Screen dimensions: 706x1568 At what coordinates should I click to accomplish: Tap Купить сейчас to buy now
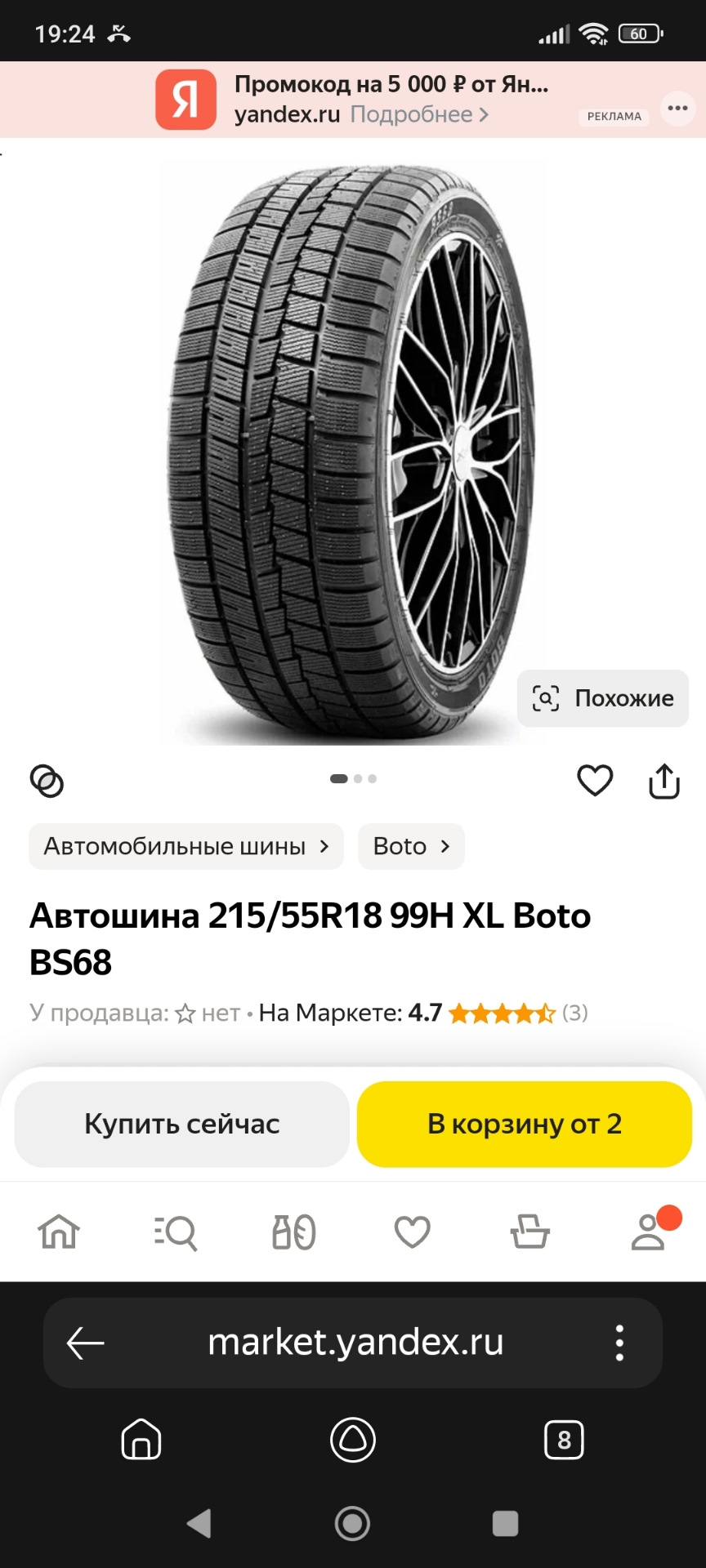182,1124
